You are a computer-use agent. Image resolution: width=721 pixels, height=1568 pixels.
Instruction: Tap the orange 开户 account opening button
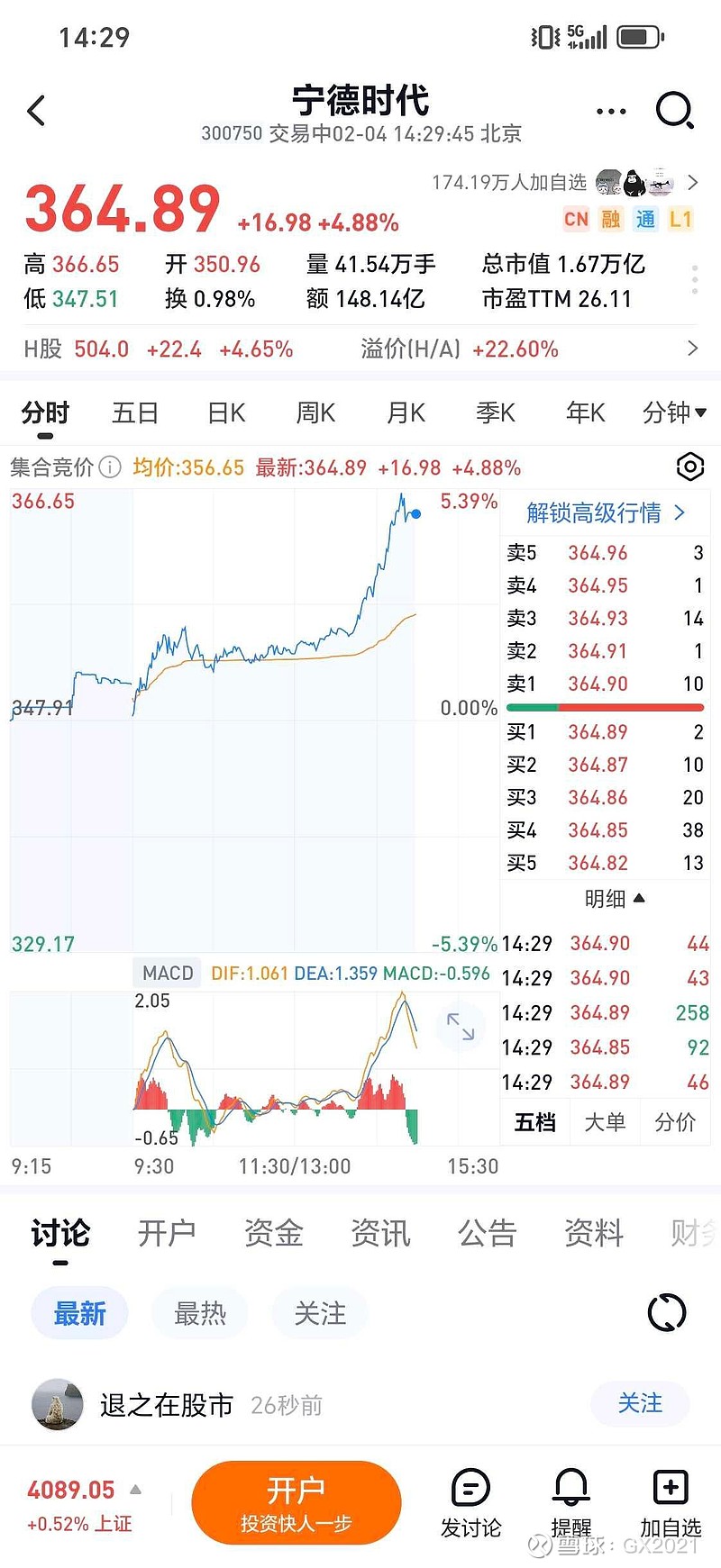297,1502
